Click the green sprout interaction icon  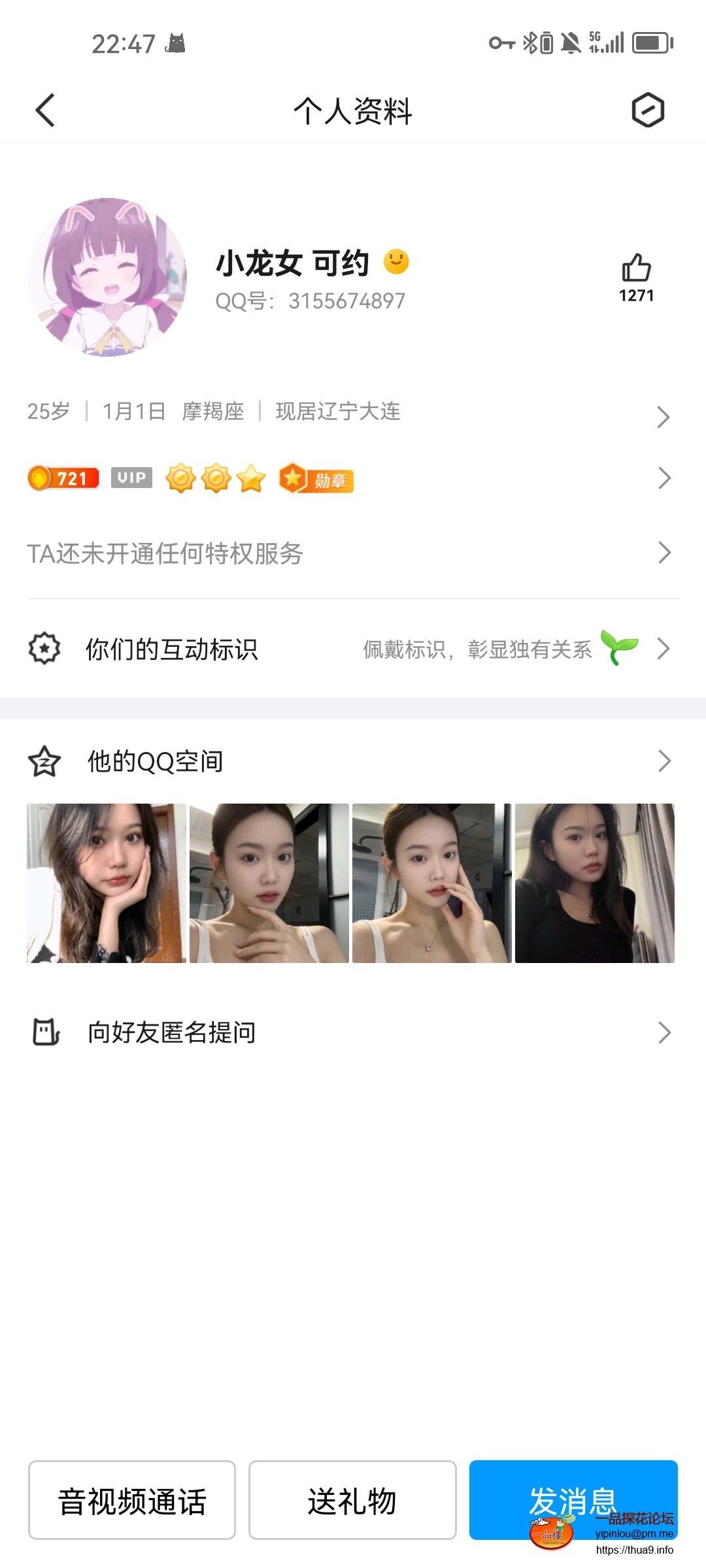pos(618,649)
